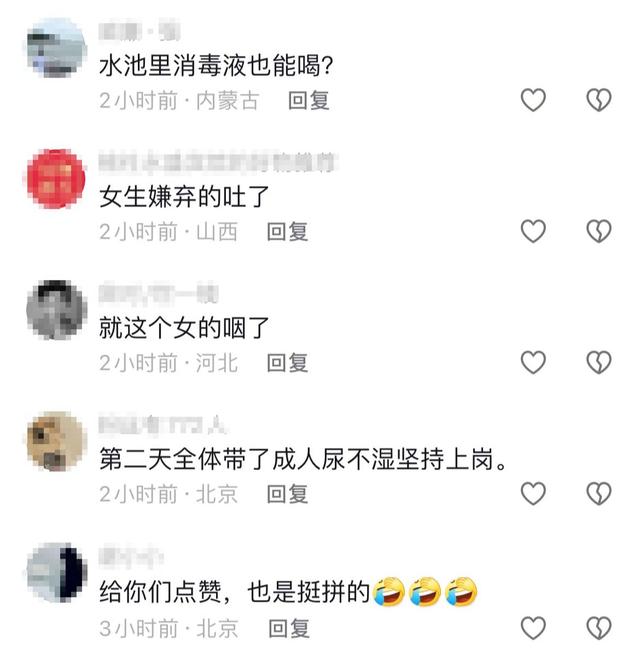Like the comment 水池里消毒液也能喝?

(534, 100)
